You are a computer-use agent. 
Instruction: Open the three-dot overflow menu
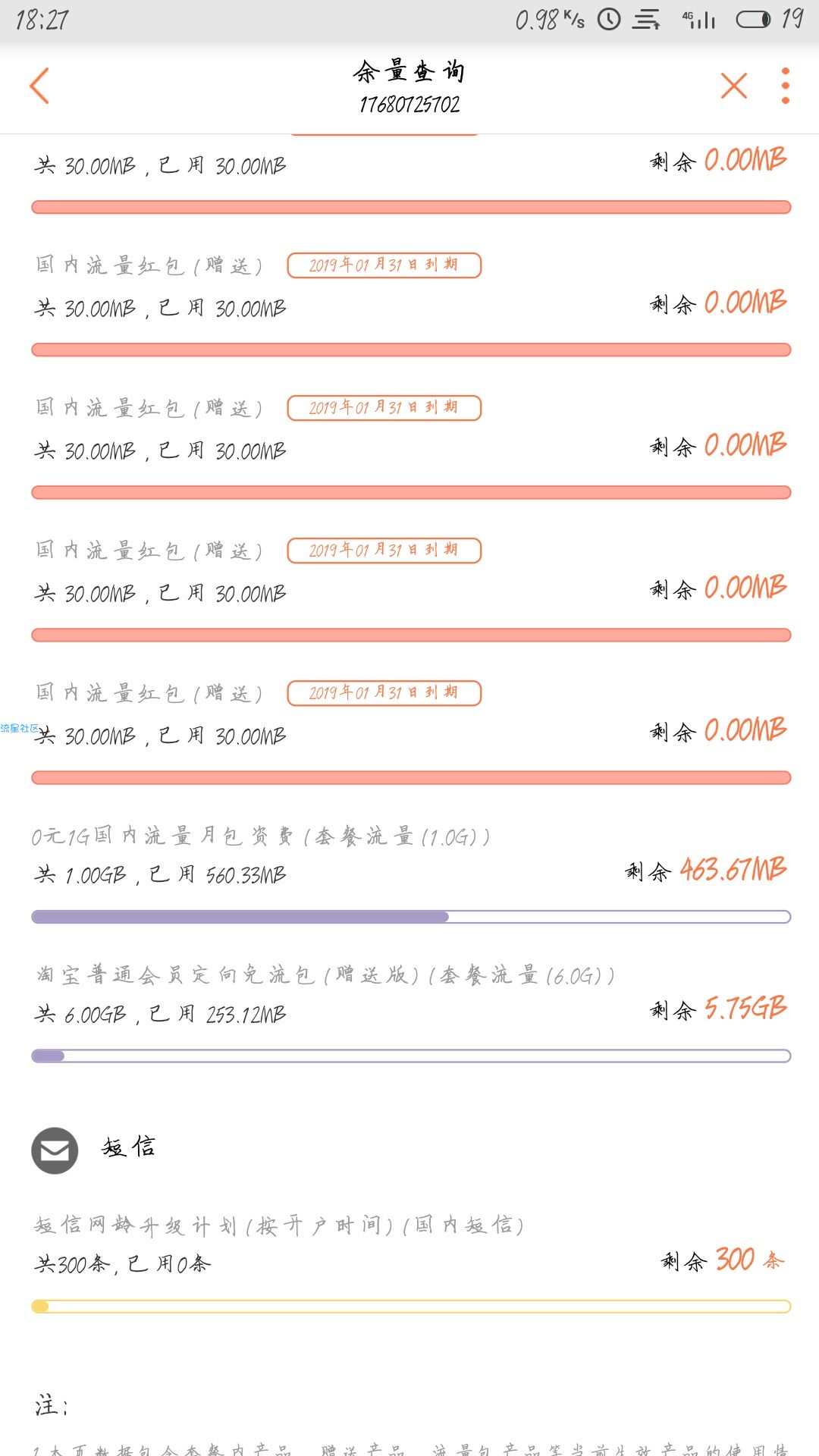[786, 86]
